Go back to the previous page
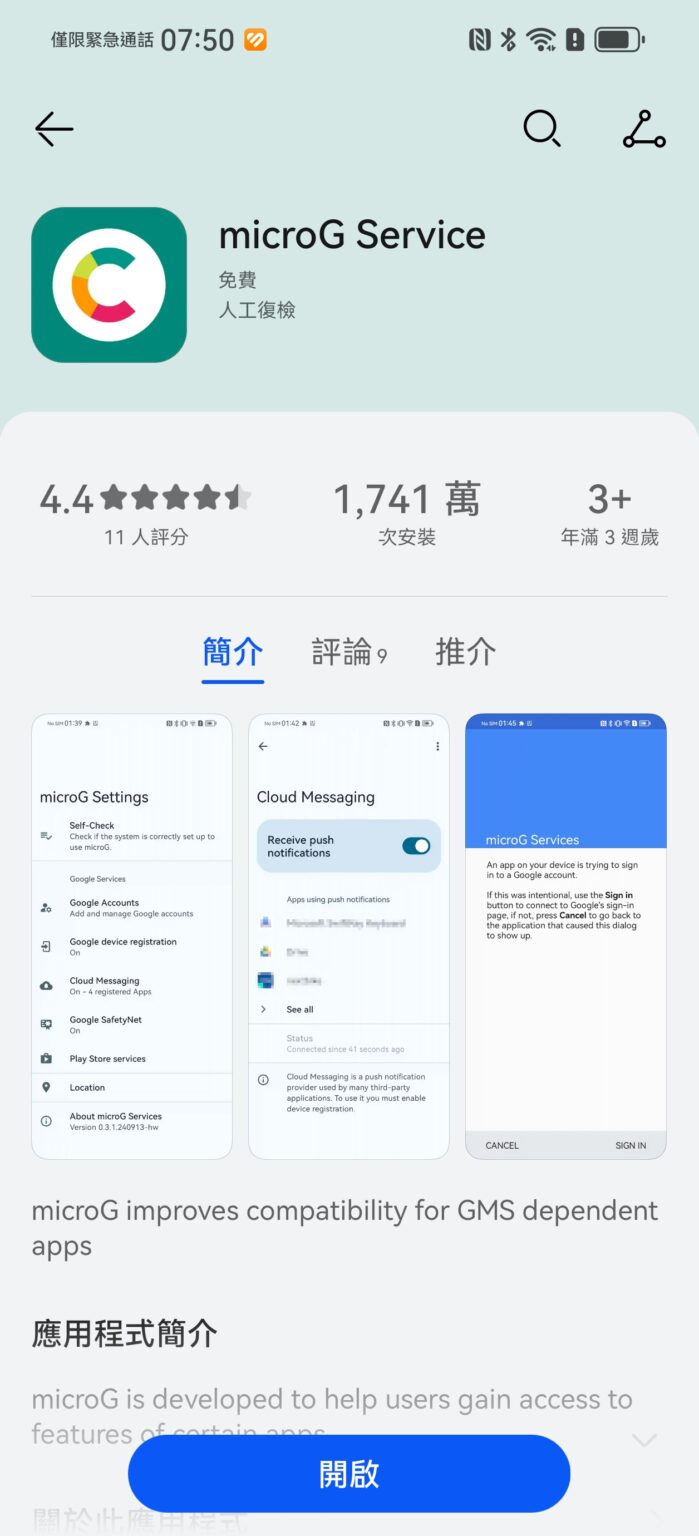The image size is (699, 1536). [x=54, y=129]
